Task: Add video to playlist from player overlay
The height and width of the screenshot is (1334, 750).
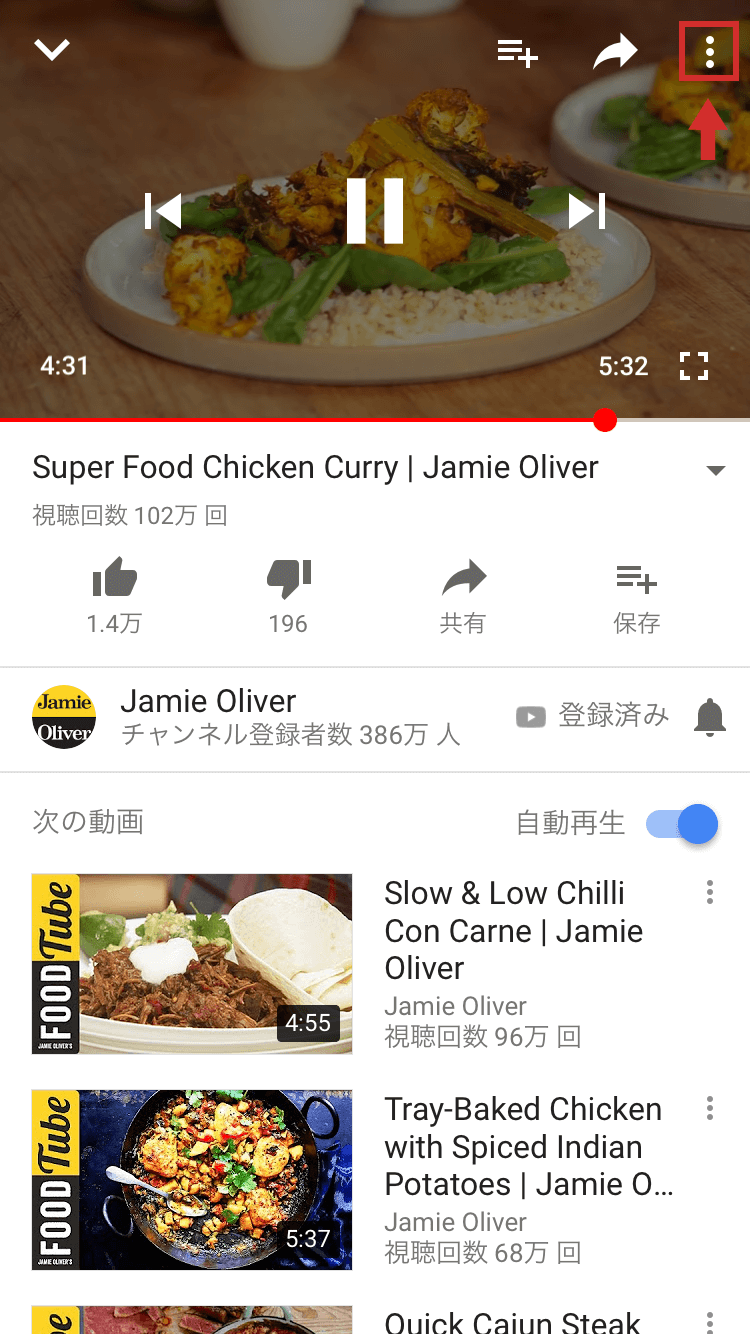Action: click(517, 52)
